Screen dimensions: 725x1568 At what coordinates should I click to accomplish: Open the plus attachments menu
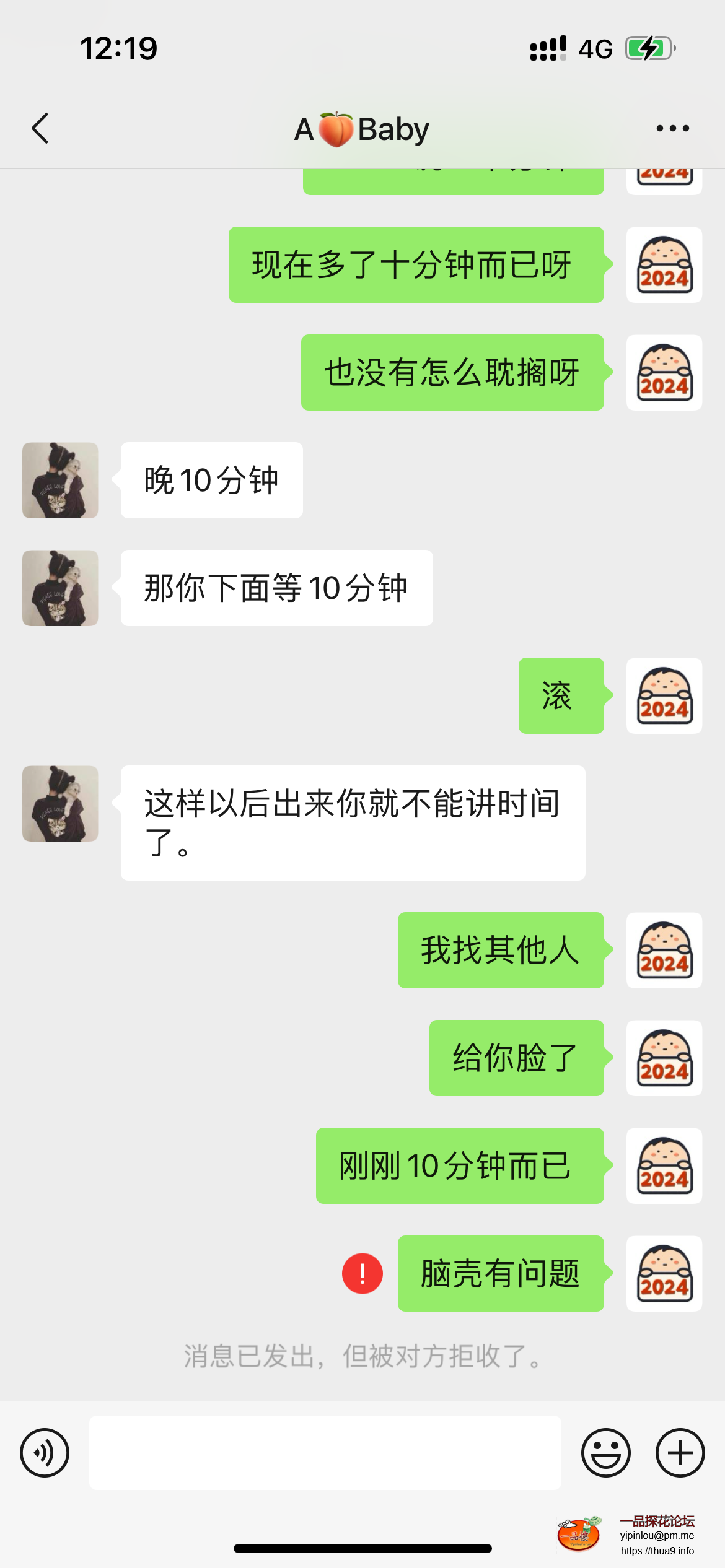680,1453
